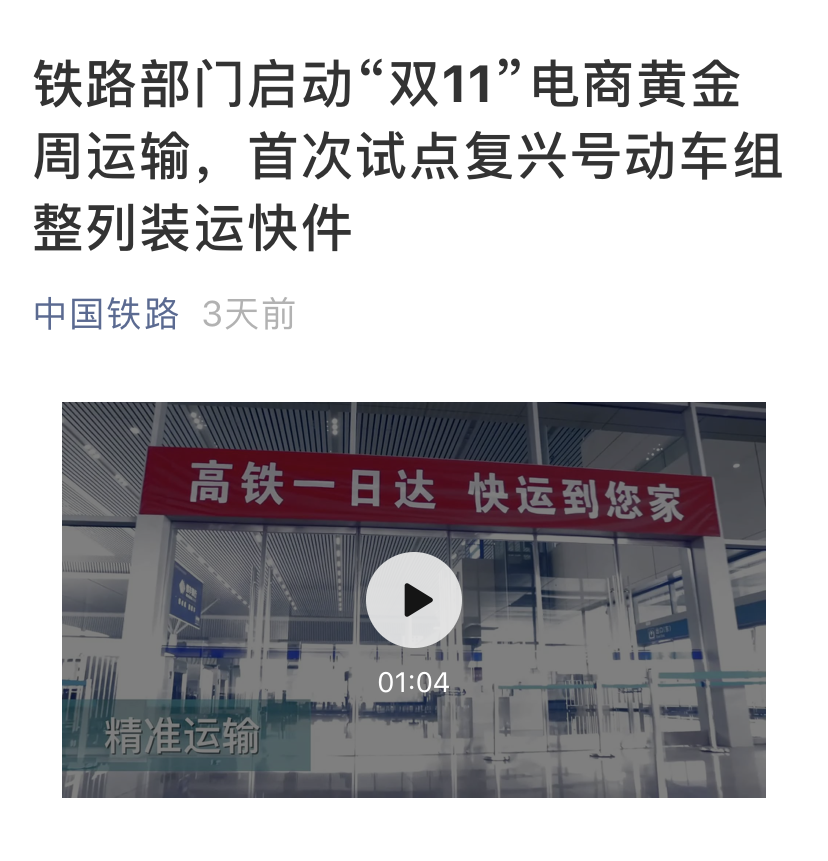828x861 pixels.
Task: Open the 中国铁路 account link
Action: point(106,314)
